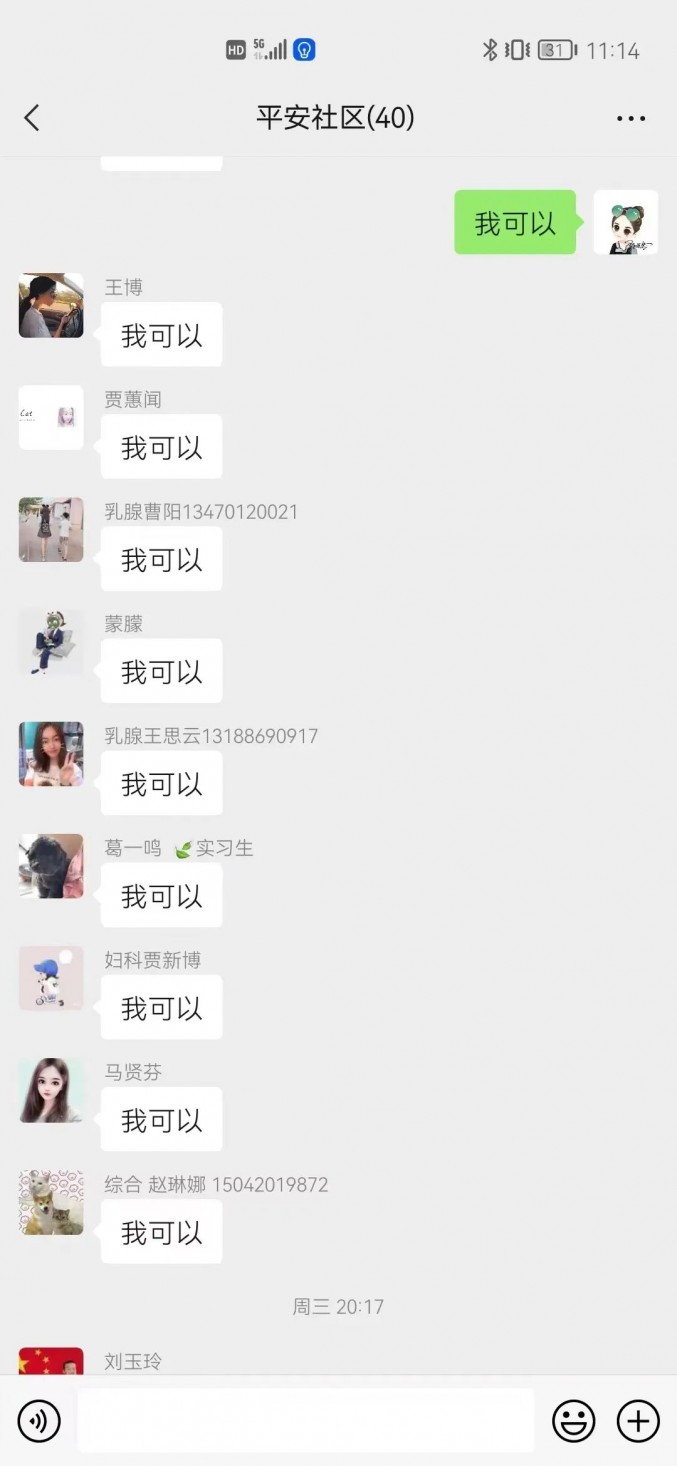
Task: Open the three-dot chat info menu
Action: tap(631, 118)
